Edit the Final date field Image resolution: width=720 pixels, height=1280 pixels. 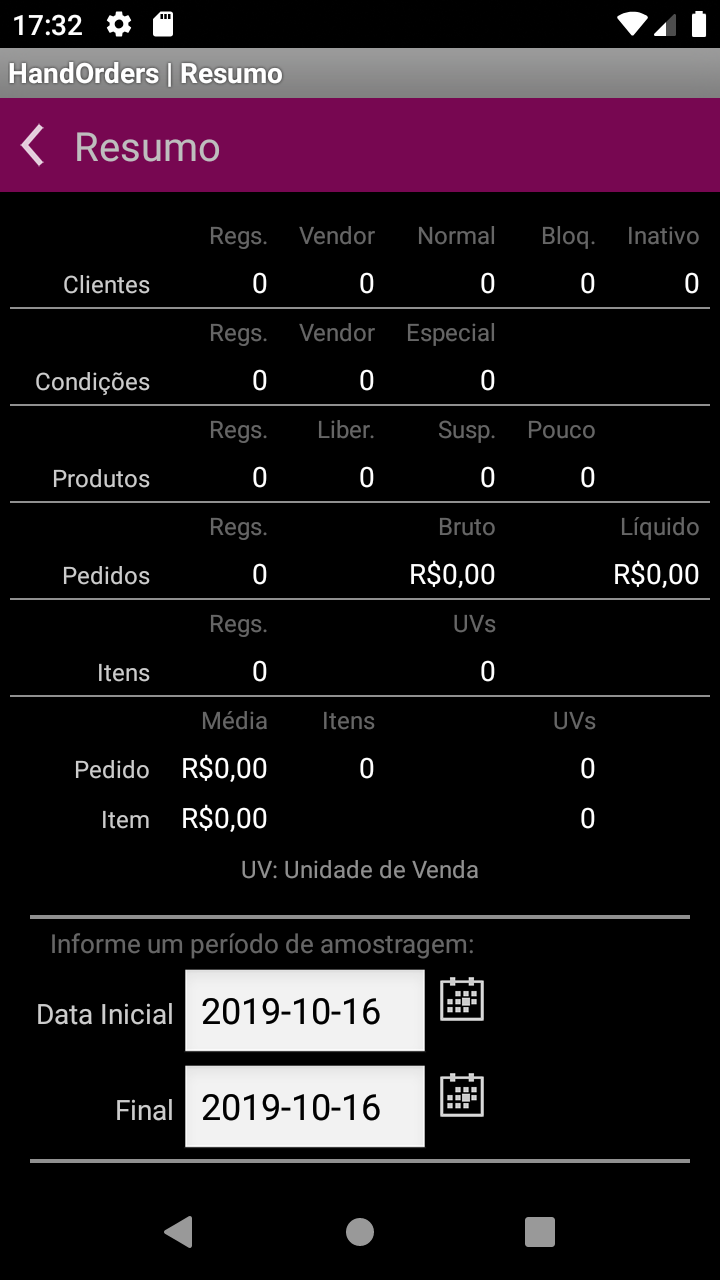(x=305, y=1106)
